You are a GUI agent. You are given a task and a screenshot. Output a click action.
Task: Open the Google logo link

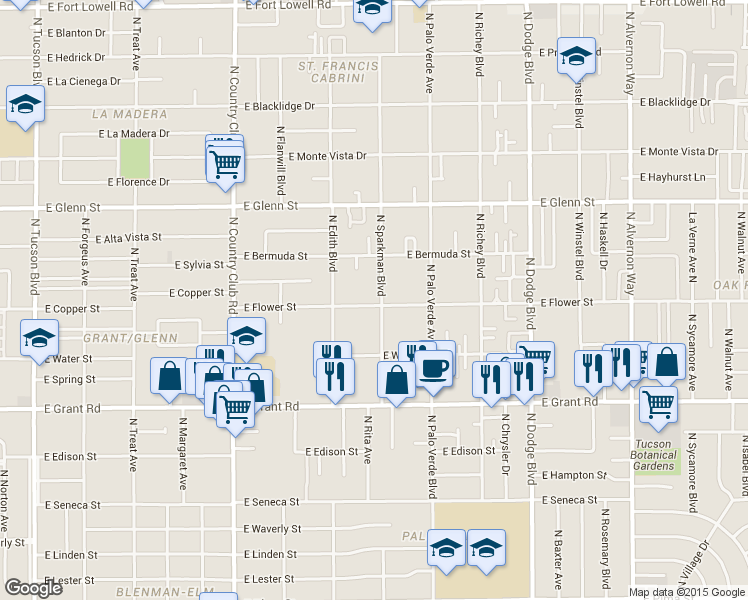pos(33,588)
